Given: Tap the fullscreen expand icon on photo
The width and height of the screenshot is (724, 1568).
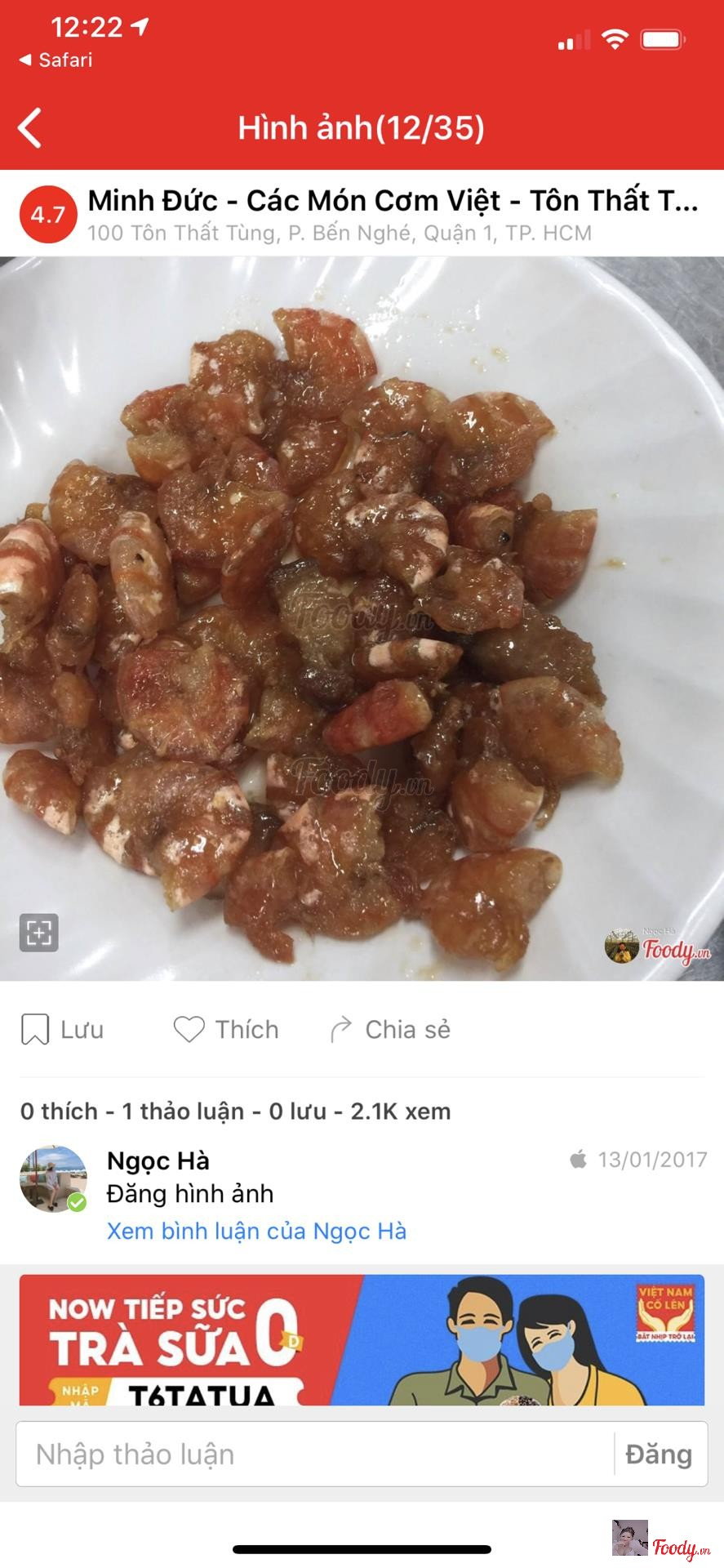Looking at the screenshot, I should pos(39,932).
